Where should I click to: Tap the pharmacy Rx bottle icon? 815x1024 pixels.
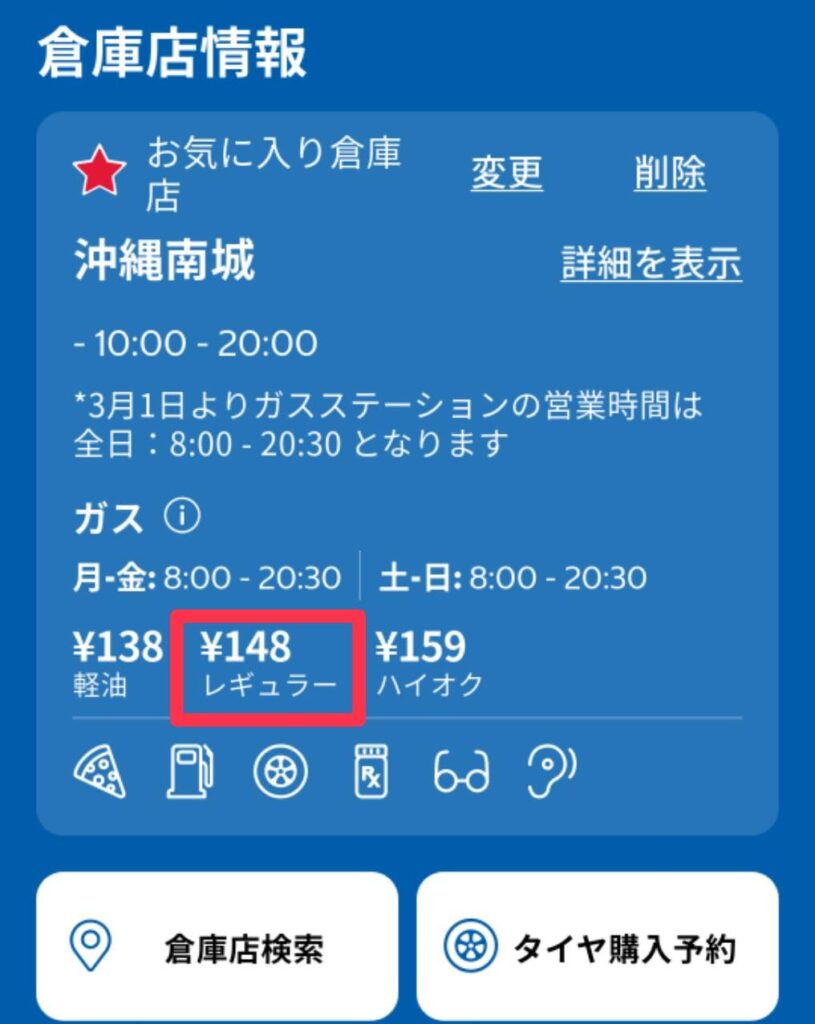(372, 773)
